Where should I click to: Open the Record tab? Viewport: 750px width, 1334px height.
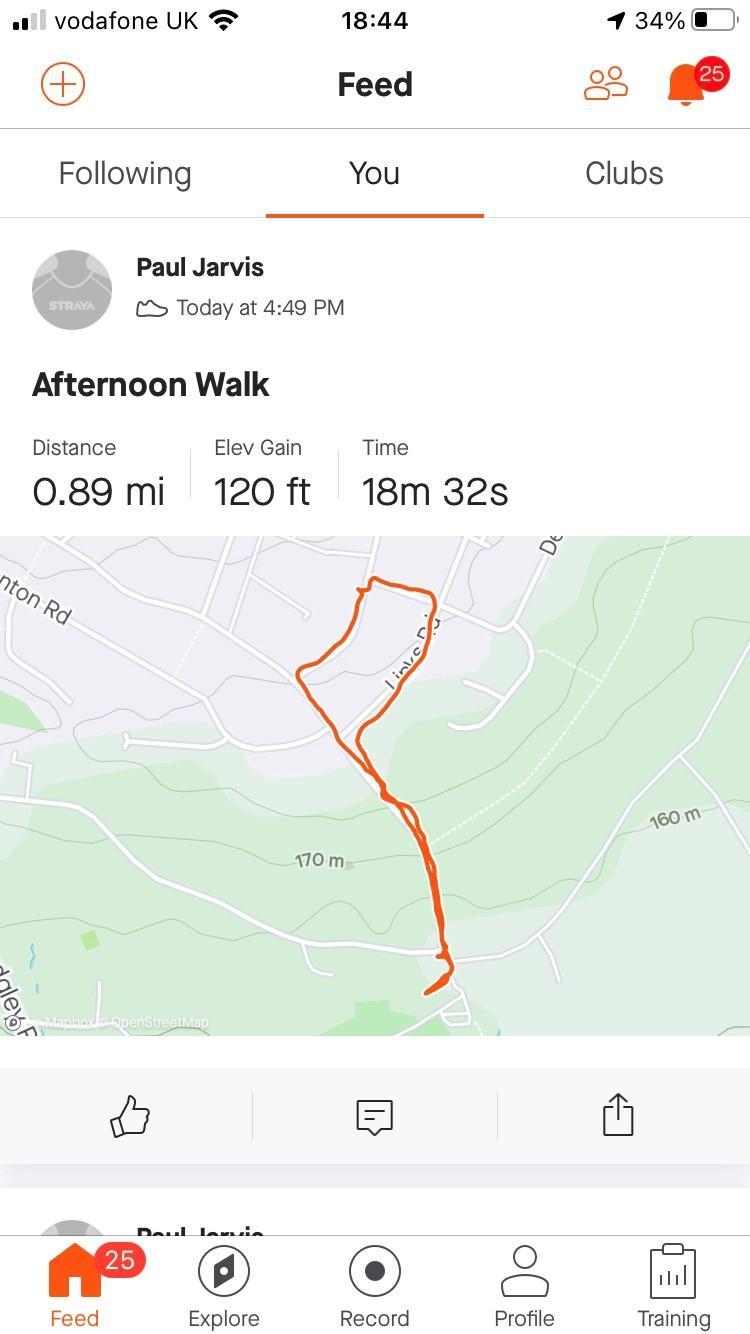coord(375,1286)
